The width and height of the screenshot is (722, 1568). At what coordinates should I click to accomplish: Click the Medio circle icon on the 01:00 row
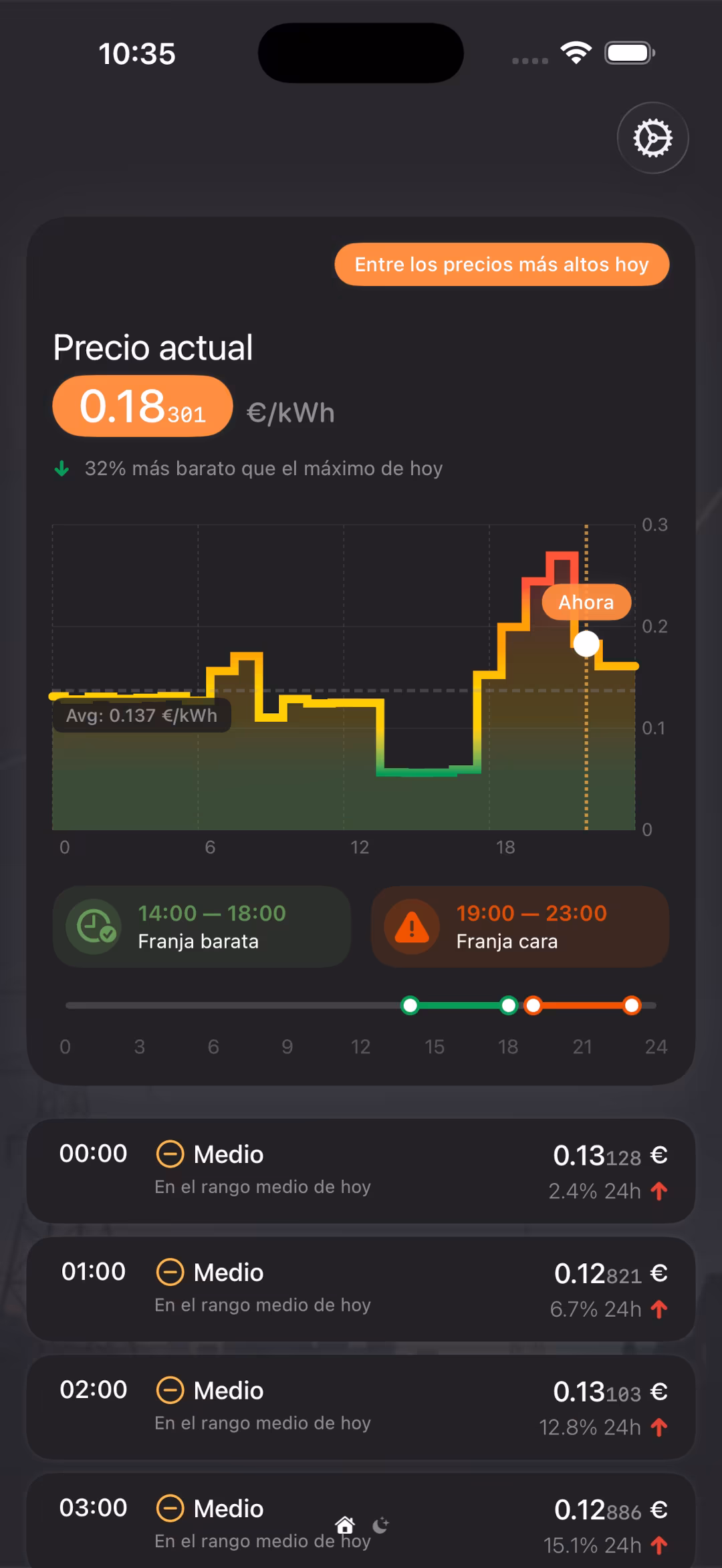(x=171, y=1273)
